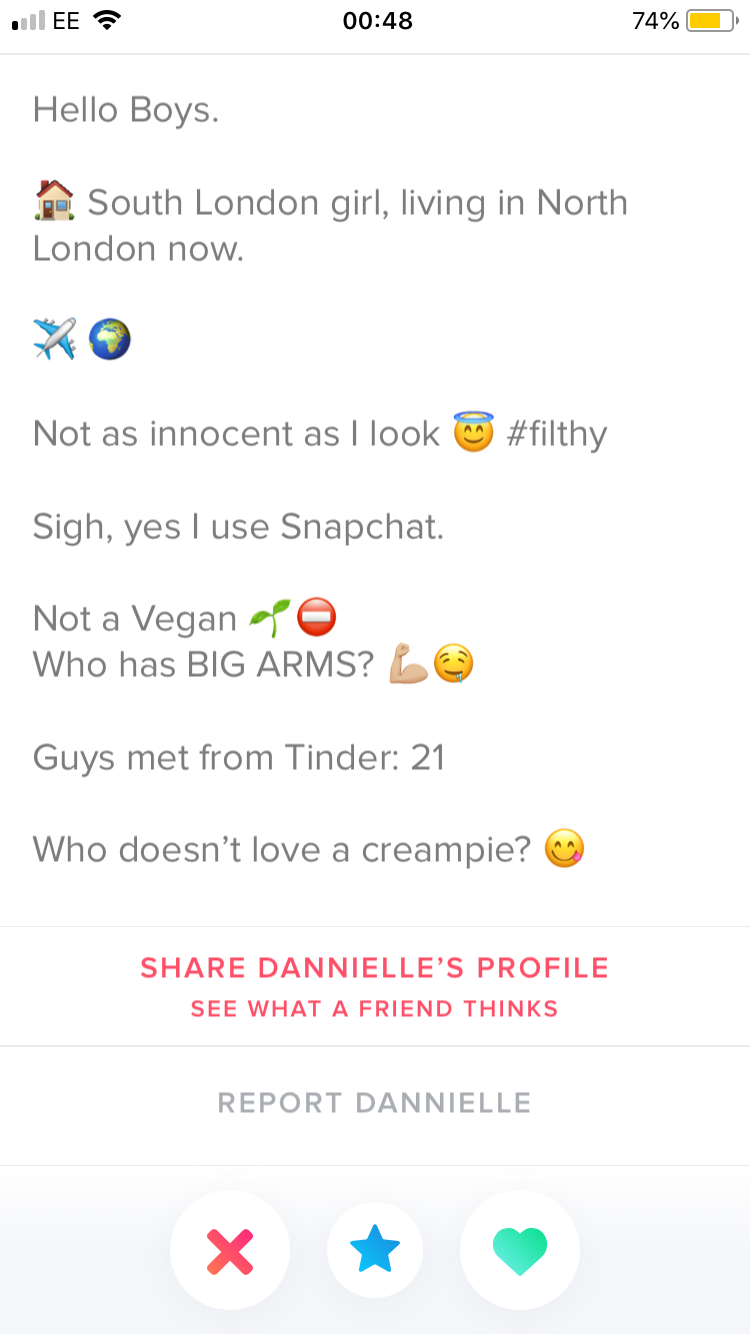Tap the red X to pass

(x=230, y=1250)
